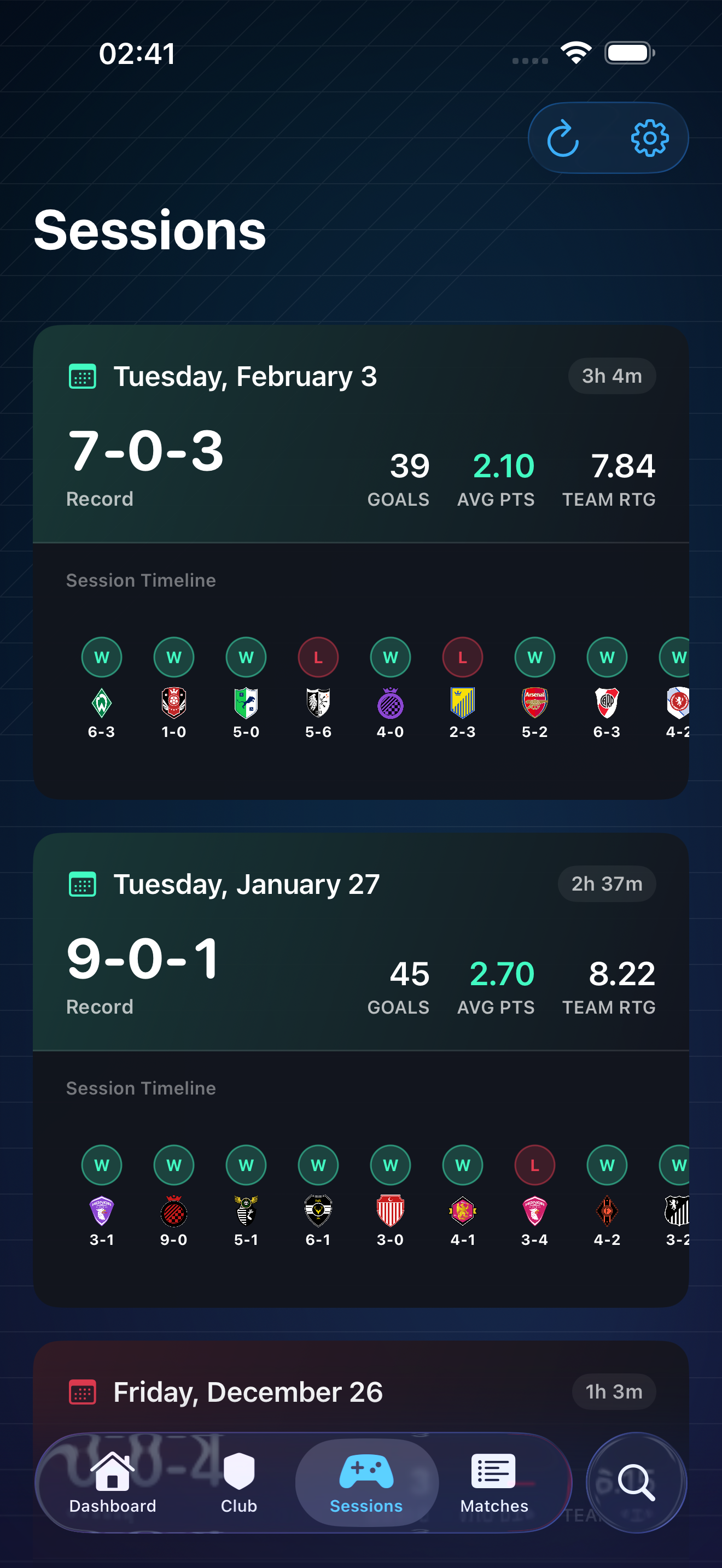This screenshot has width=722, height=1568.
Task: Expand the Friday, December 26 session card
Action: tap(361, 1392)
